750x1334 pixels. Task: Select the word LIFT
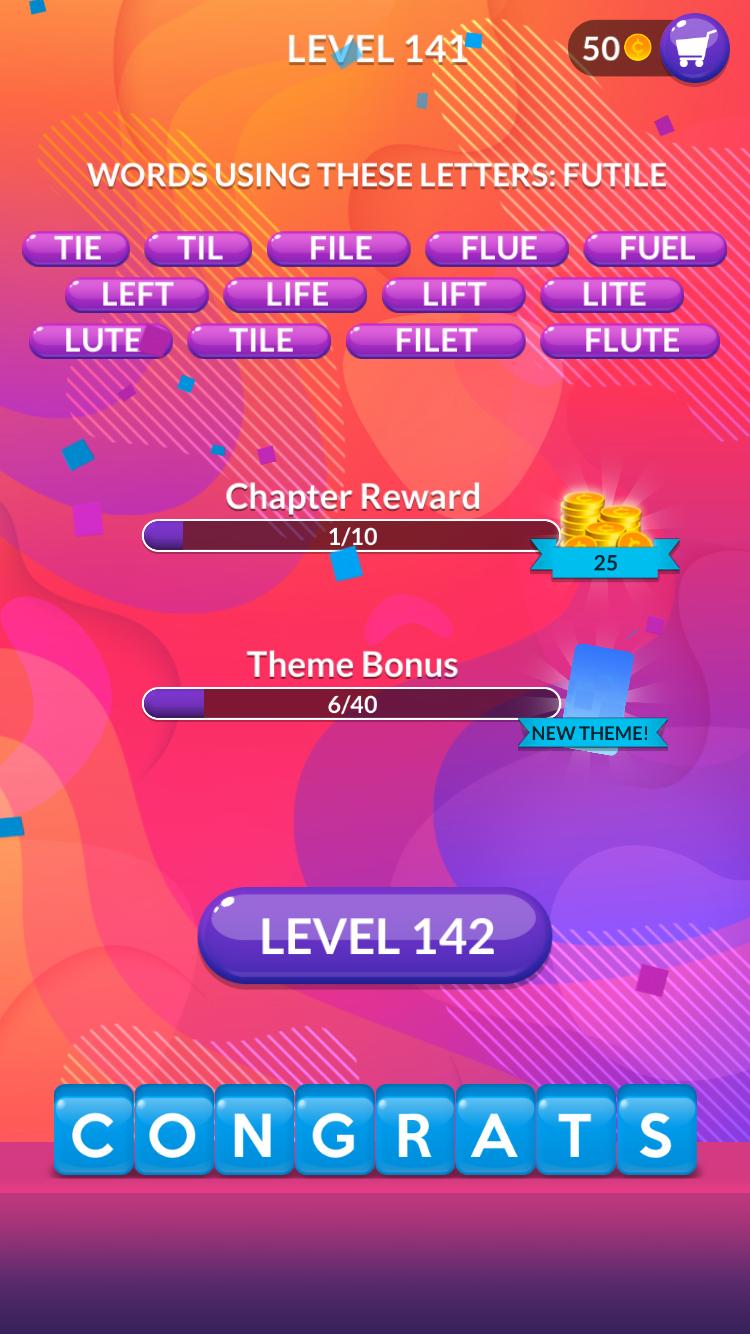pyautogui.click(x=453, y=295)
